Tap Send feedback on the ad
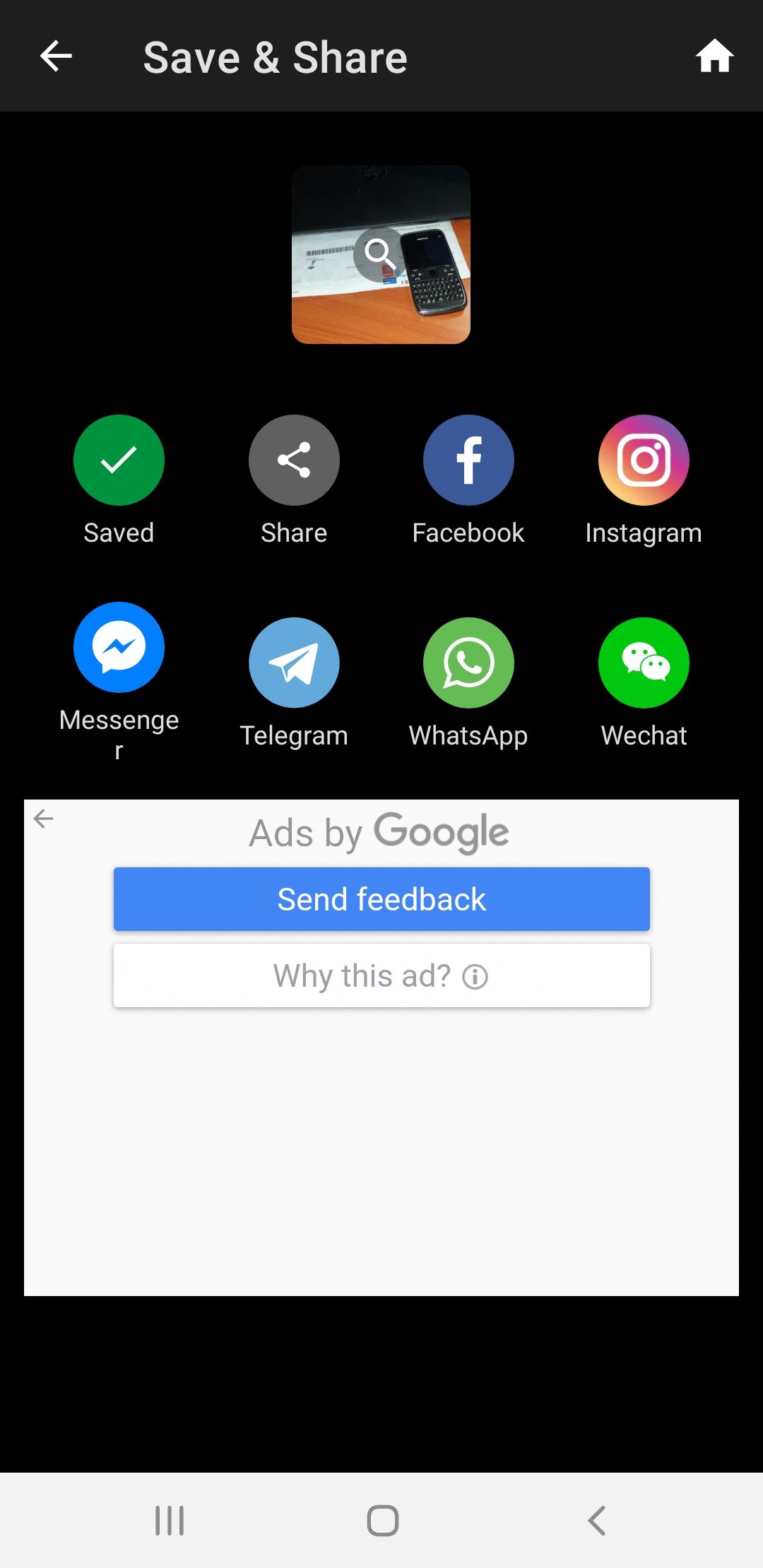Image resolution: width=763 pixels, height=1568 pixels. coord(381,899)
